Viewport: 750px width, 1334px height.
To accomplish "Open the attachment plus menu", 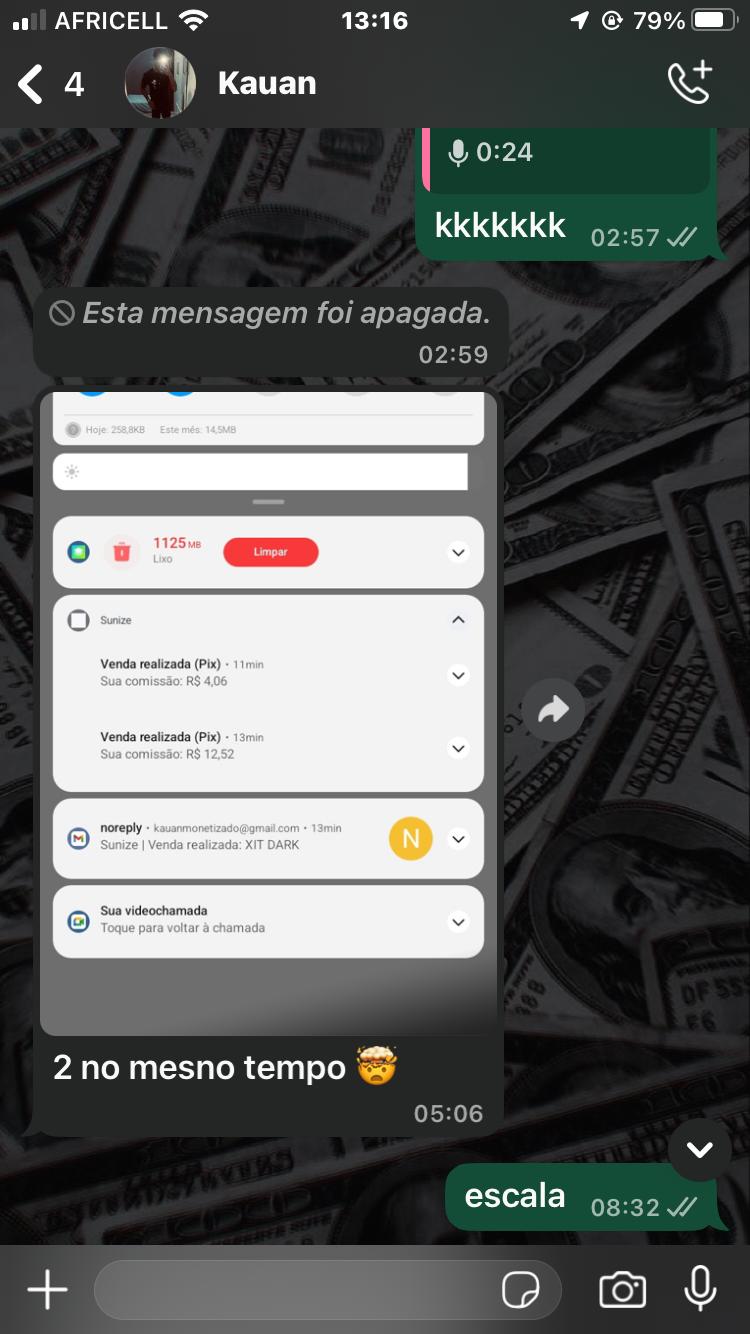I will [x=47, y=1290].
